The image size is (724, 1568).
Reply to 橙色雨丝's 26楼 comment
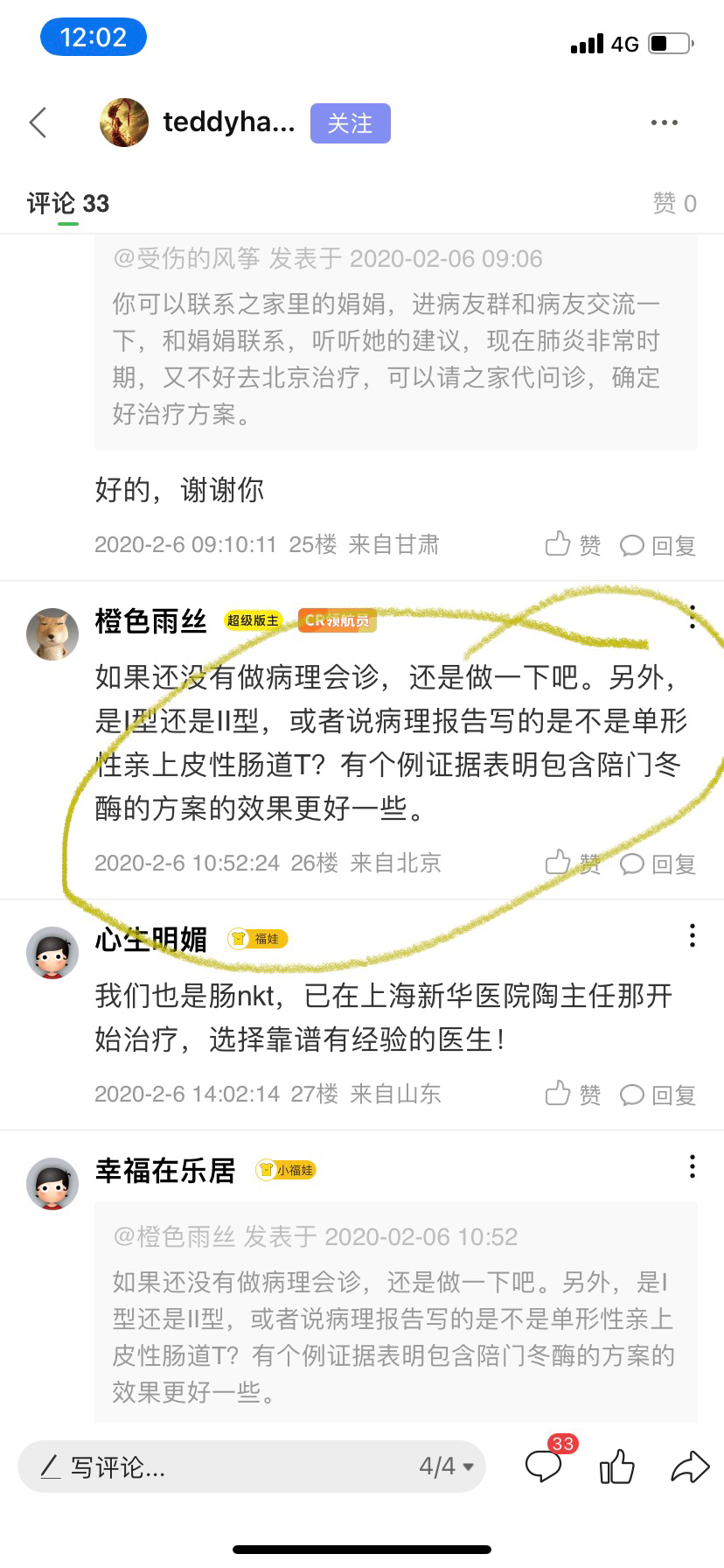[658, 864]
